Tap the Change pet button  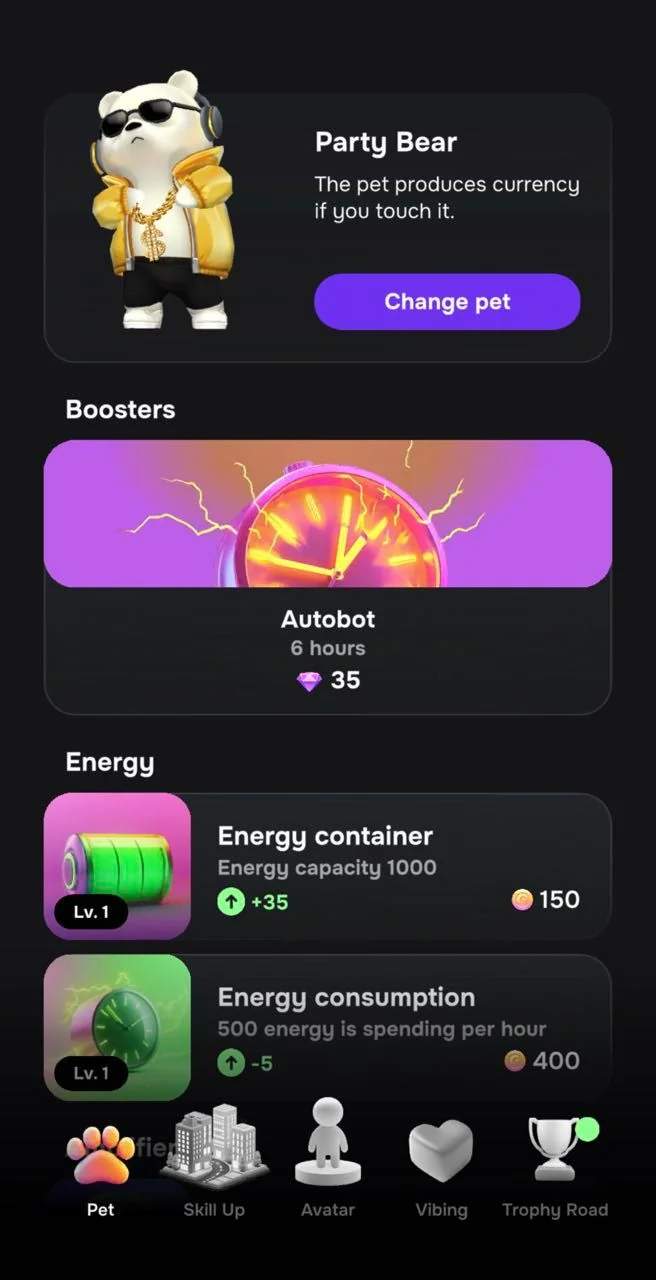click(x=447, y=302)
